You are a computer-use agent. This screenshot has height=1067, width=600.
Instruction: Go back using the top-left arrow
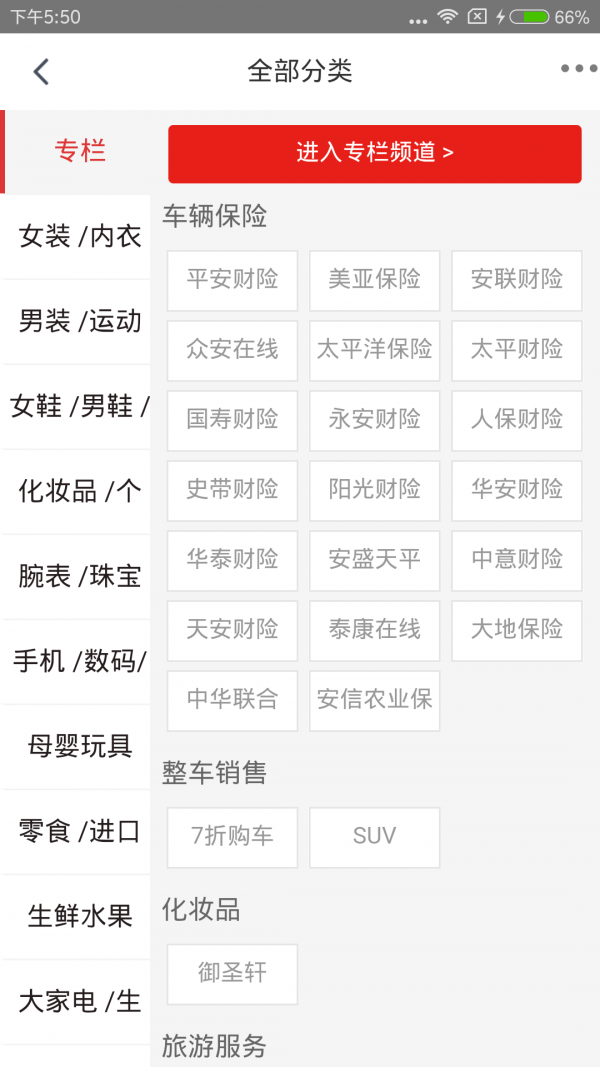tap(41, 71)
